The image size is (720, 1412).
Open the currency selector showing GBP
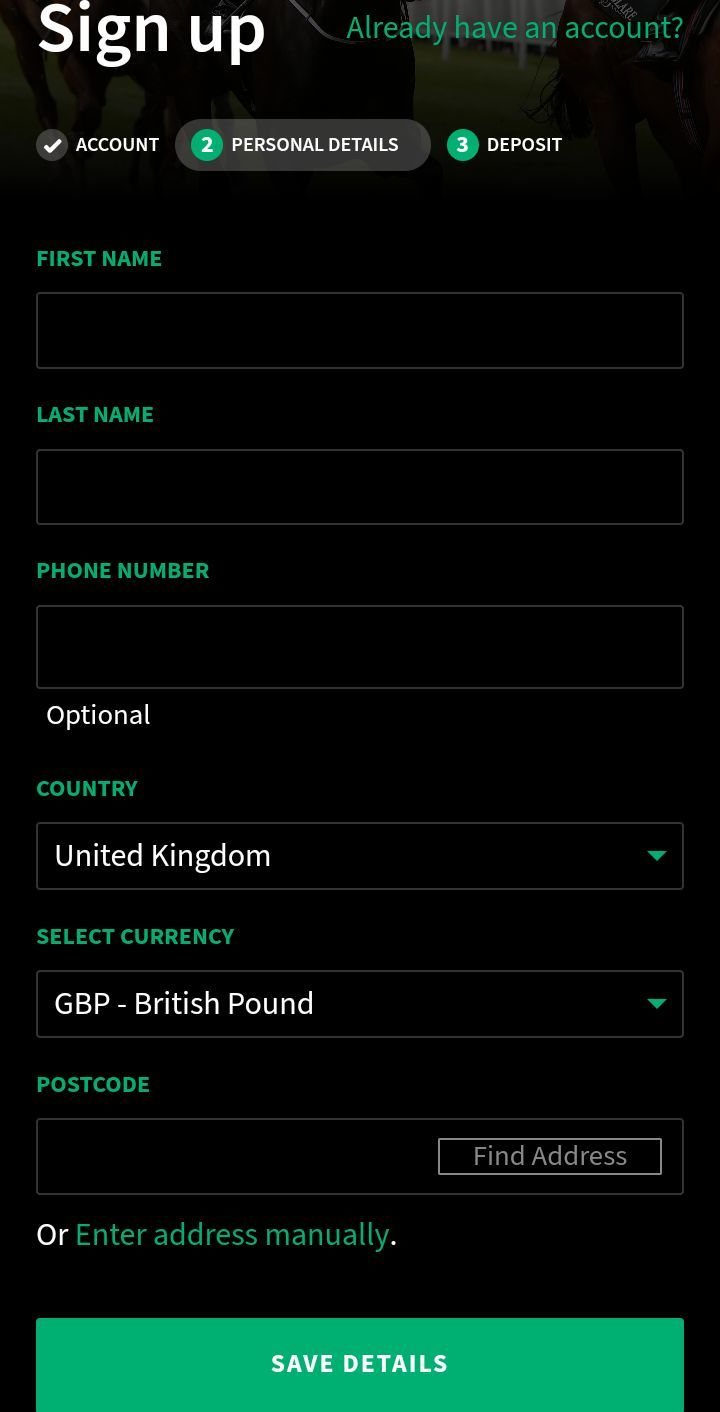(360, 1004)
